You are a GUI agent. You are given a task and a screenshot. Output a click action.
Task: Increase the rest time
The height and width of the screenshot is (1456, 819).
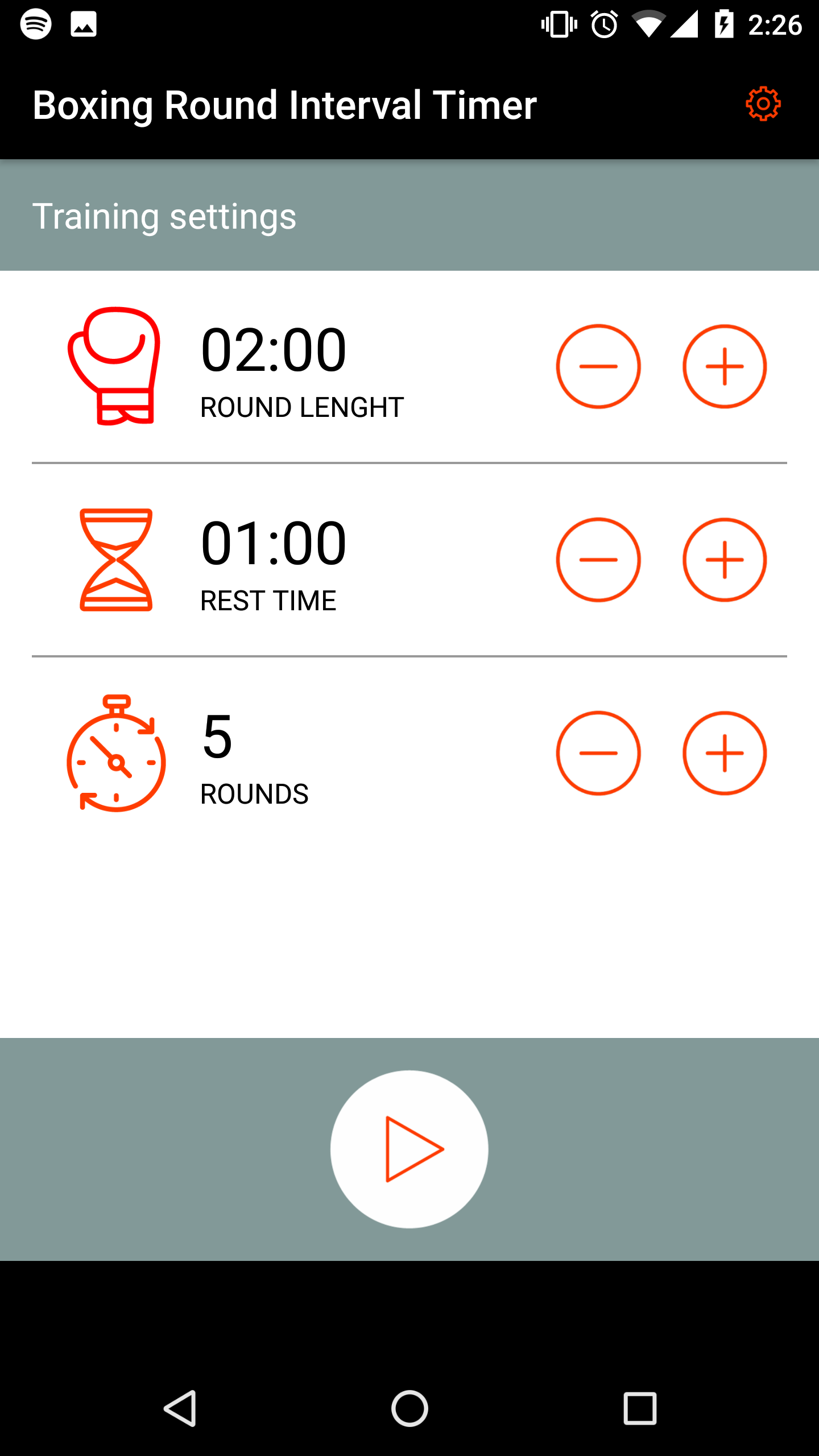[725, 560]
